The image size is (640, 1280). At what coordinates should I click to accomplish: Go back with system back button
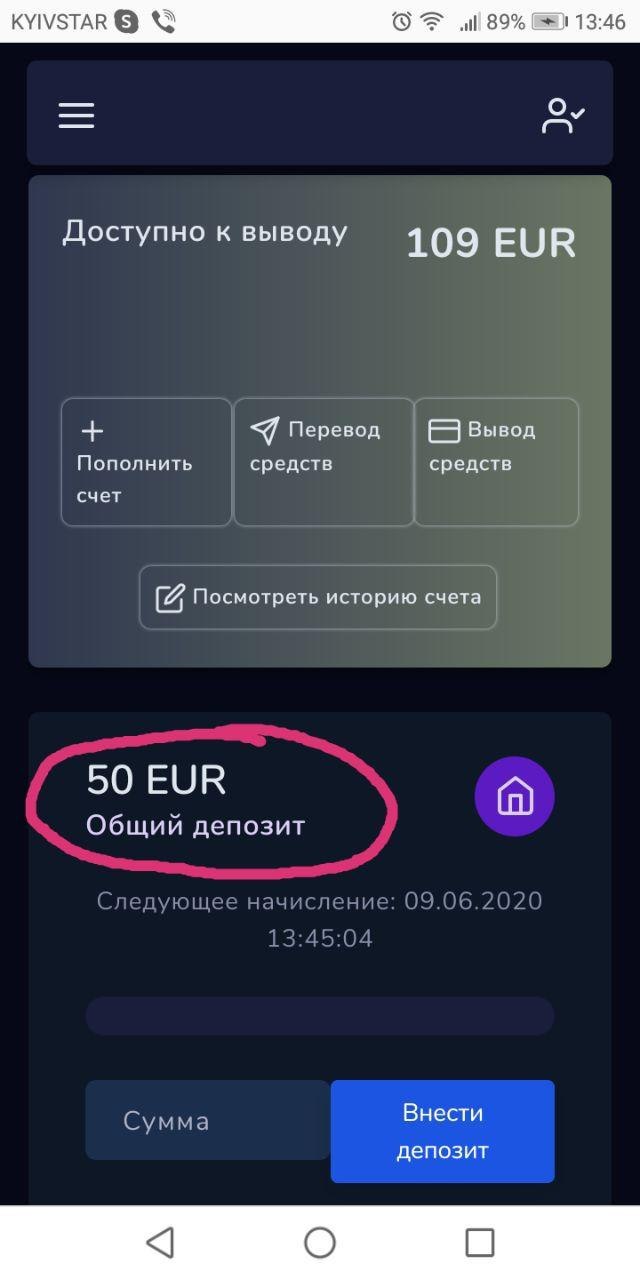(160, 1242)
